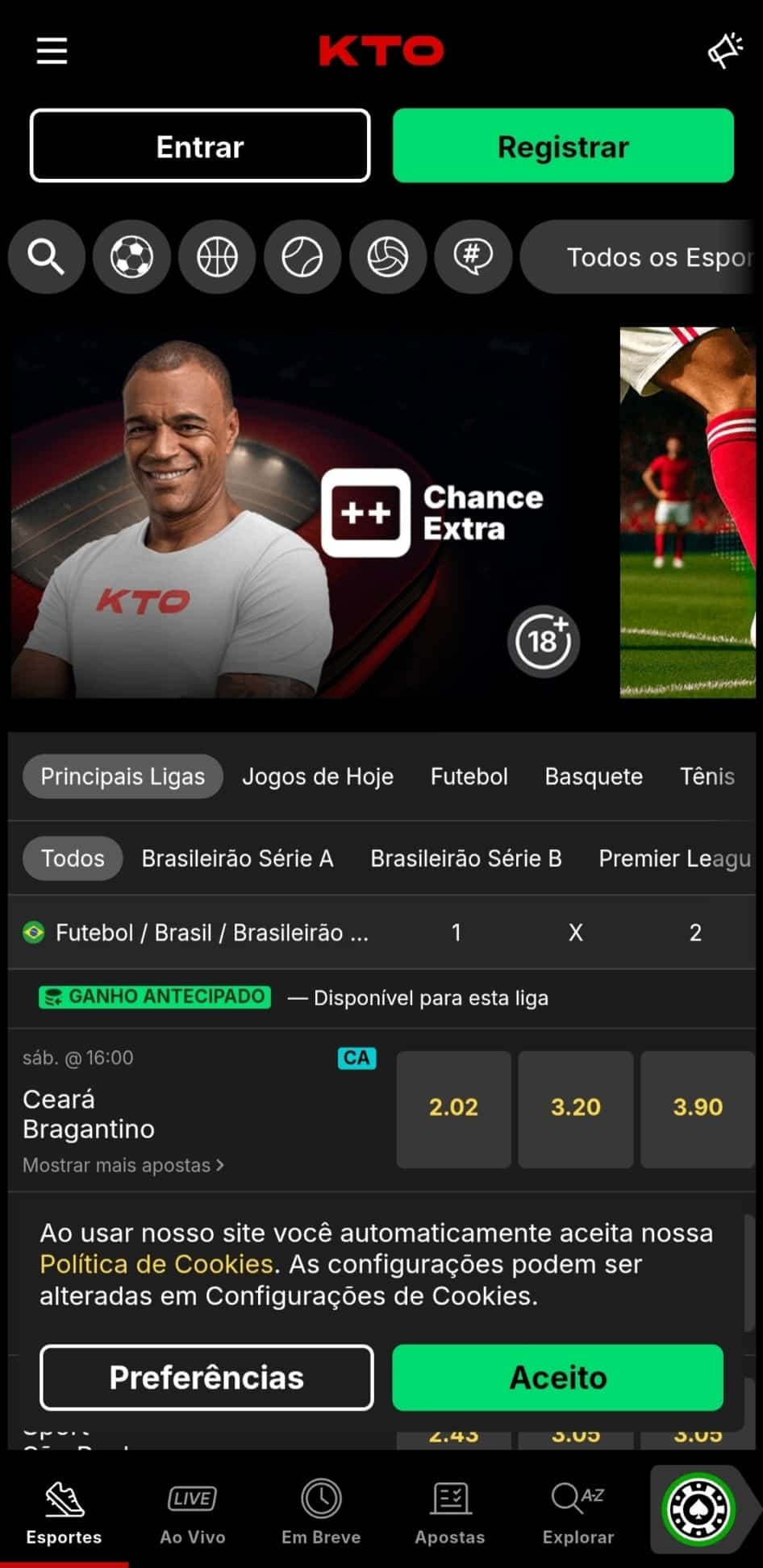The image size is (763, 1568).
Task: Select the Premier League filter chip
Action: tap(674, 859)
